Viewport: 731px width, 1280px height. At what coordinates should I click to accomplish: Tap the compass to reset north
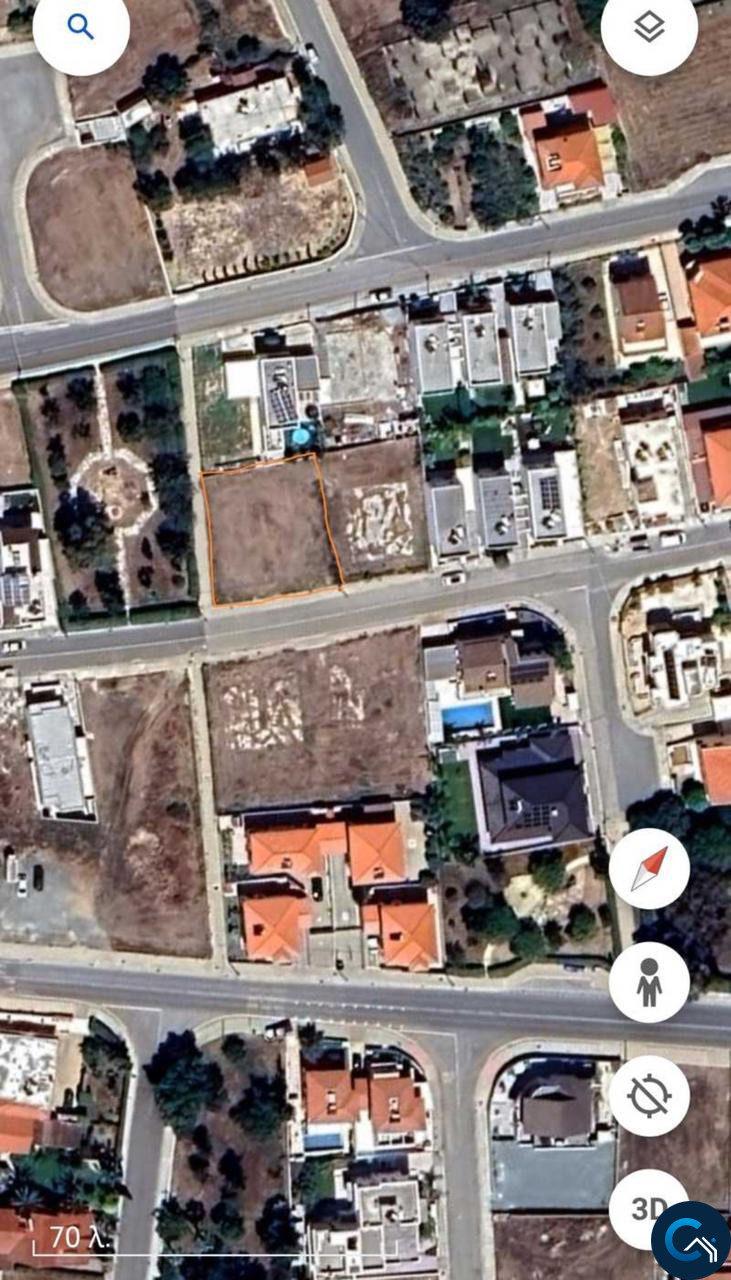pyautogui.click(x=649, y=868)
